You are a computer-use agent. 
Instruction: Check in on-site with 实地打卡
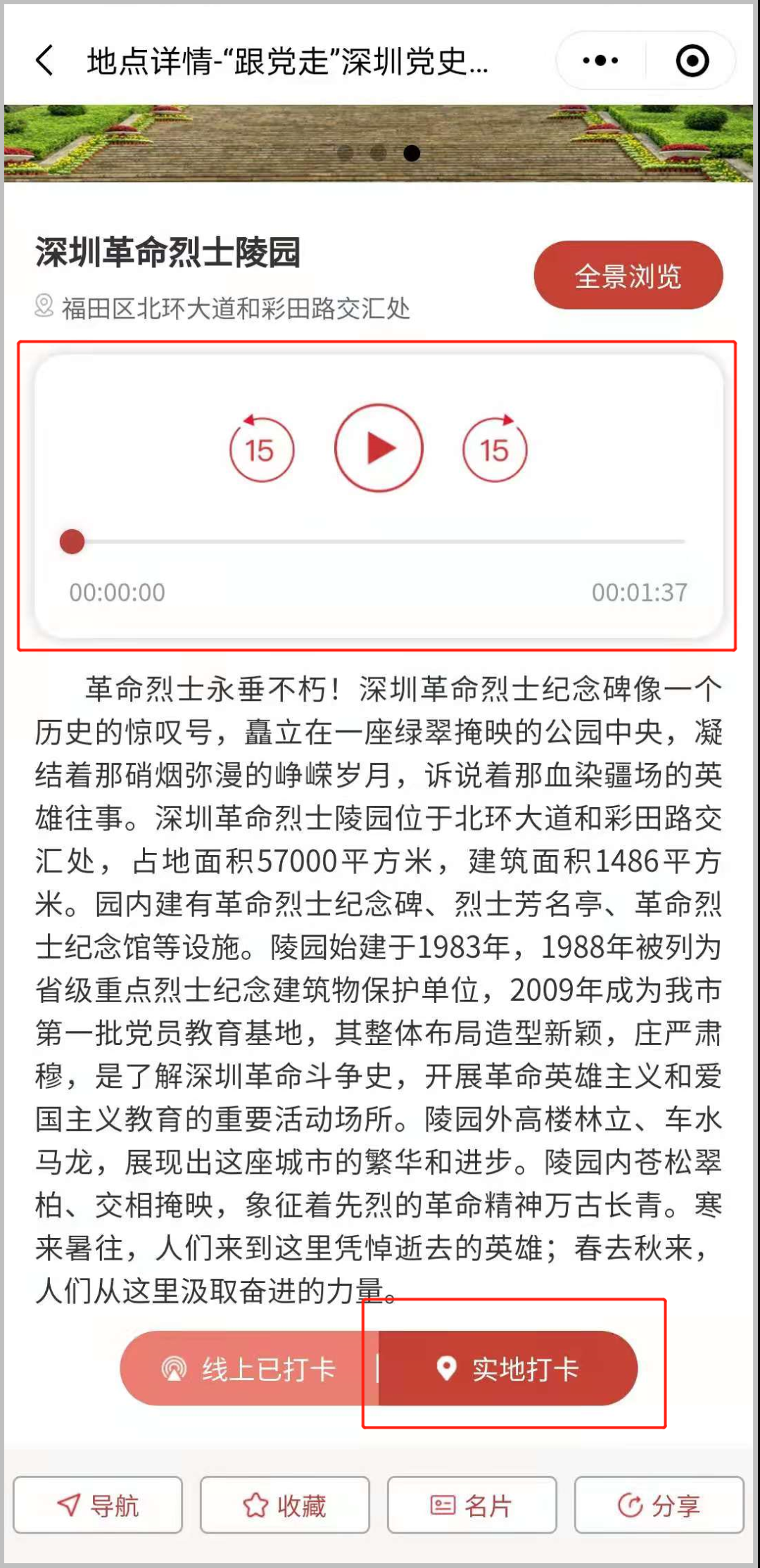coord(508,1368)
